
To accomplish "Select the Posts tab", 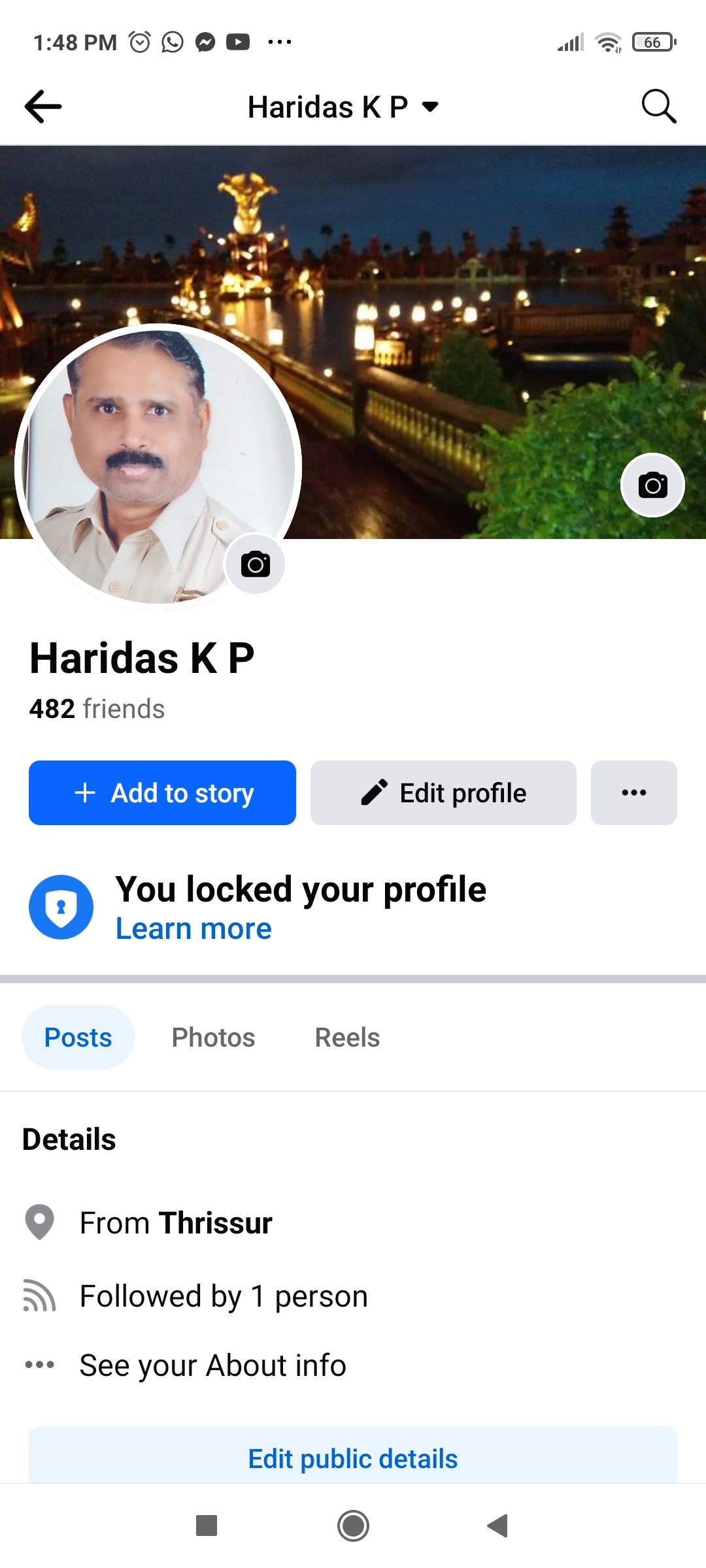I will tap(78, 1037).
